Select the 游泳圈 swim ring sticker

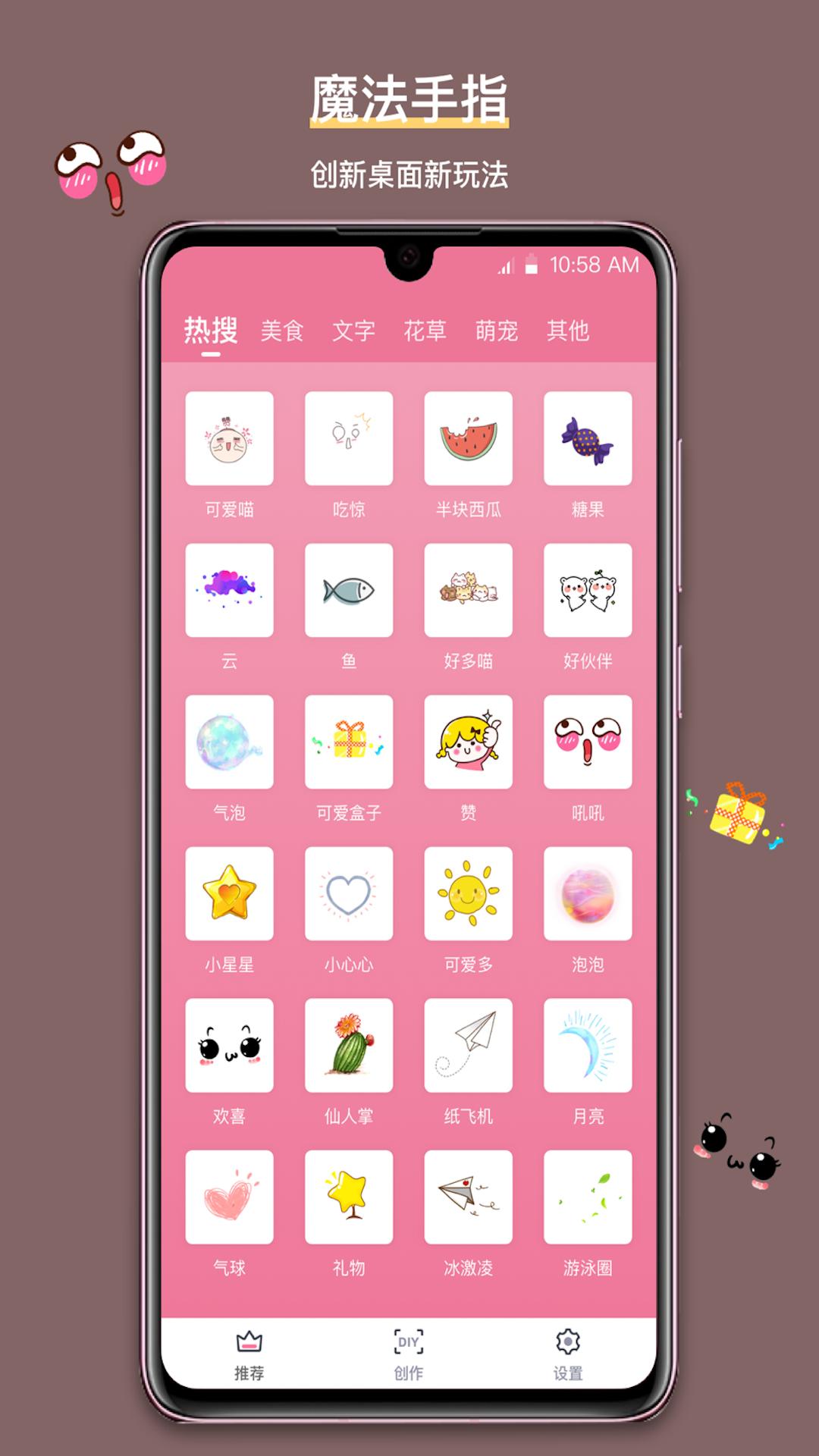(588, 1197)
